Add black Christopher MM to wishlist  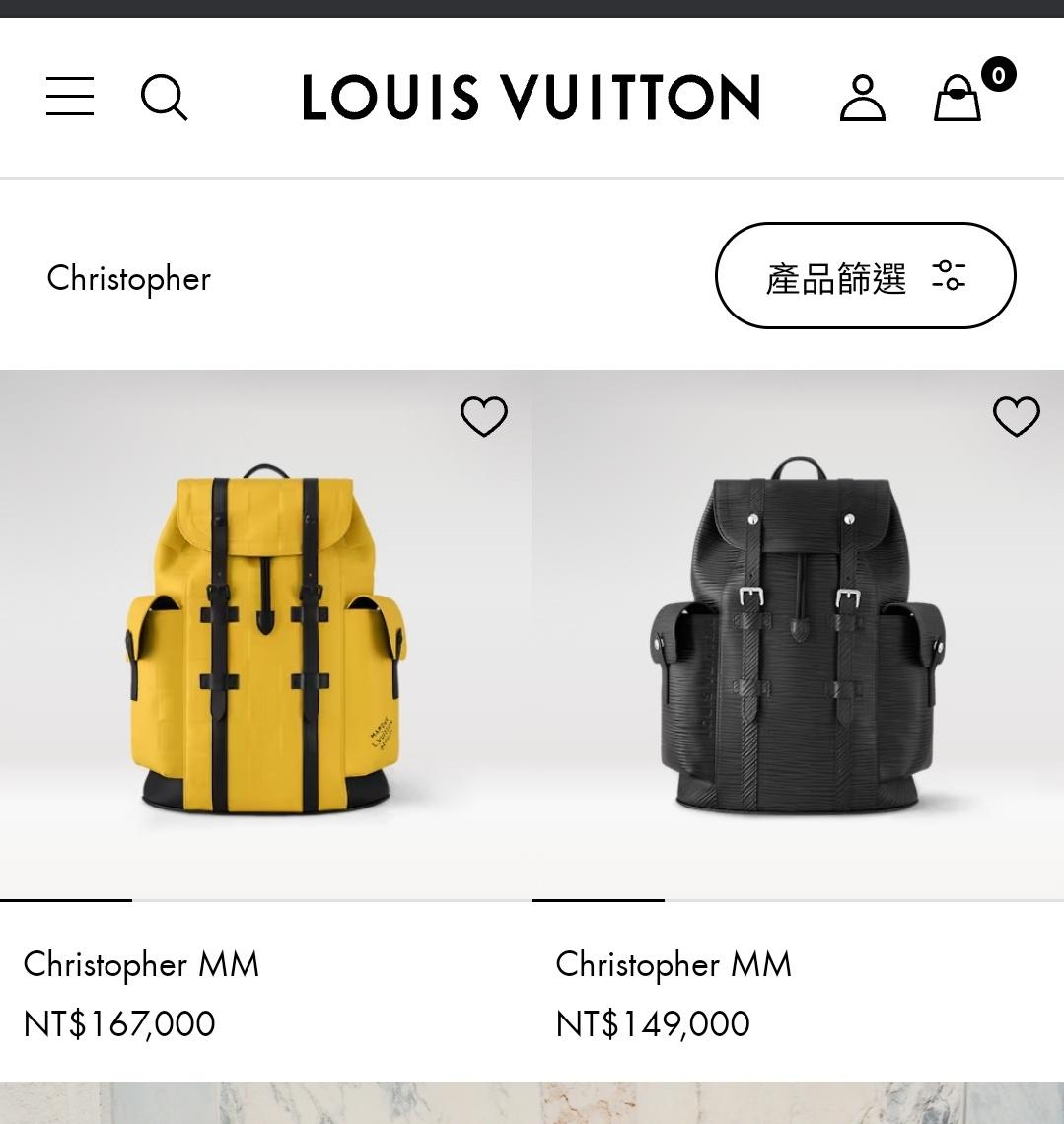point(1016,416)
